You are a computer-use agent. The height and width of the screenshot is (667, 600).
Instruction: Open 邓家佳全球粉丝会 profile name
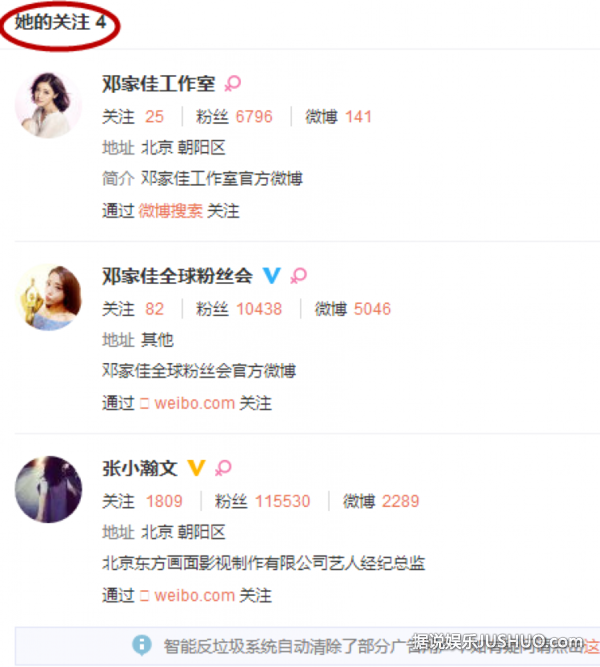pyautogui.click(x=177, y=275)
